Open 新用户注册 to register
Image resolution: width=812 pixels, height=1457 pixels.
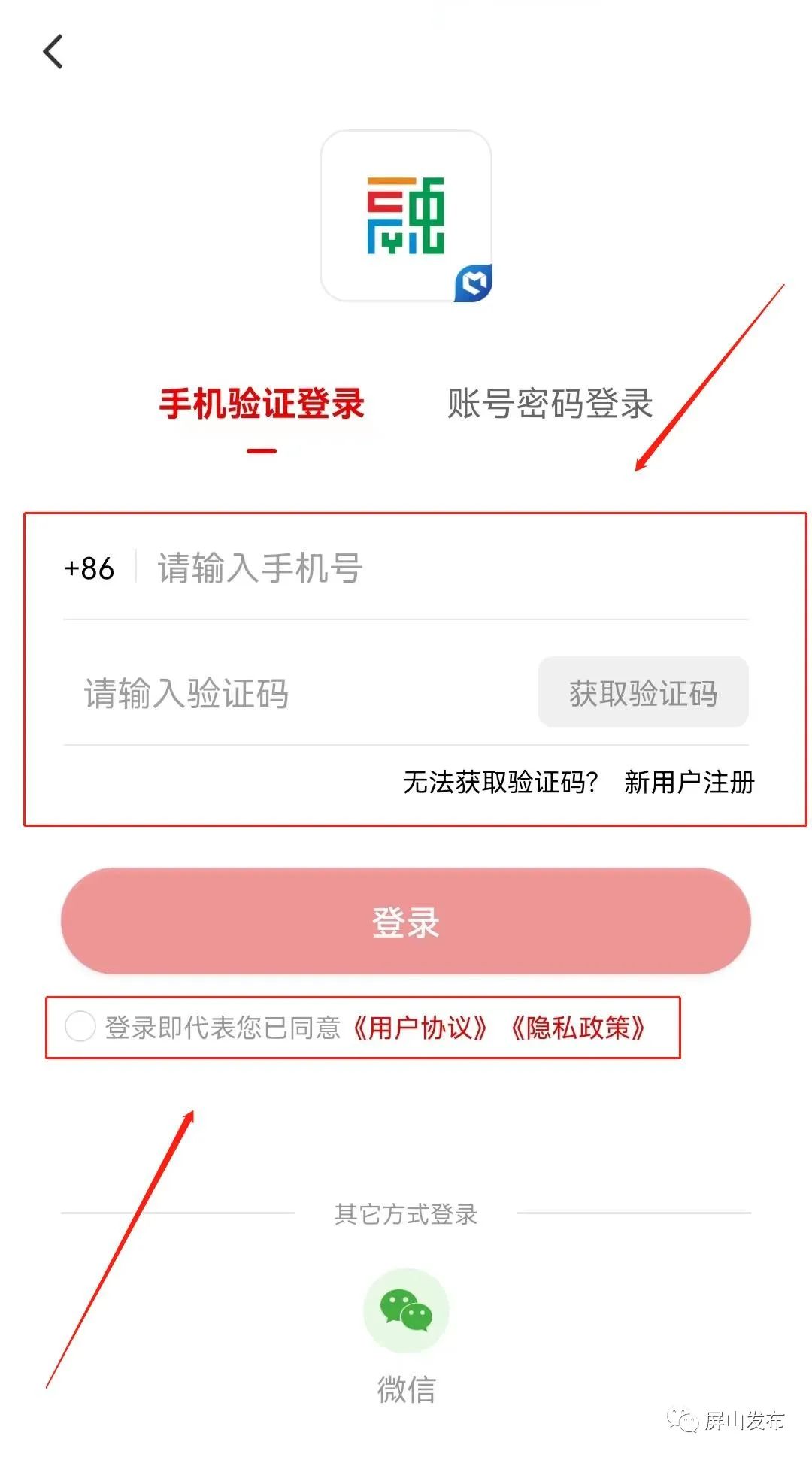(x=689, y=782)
